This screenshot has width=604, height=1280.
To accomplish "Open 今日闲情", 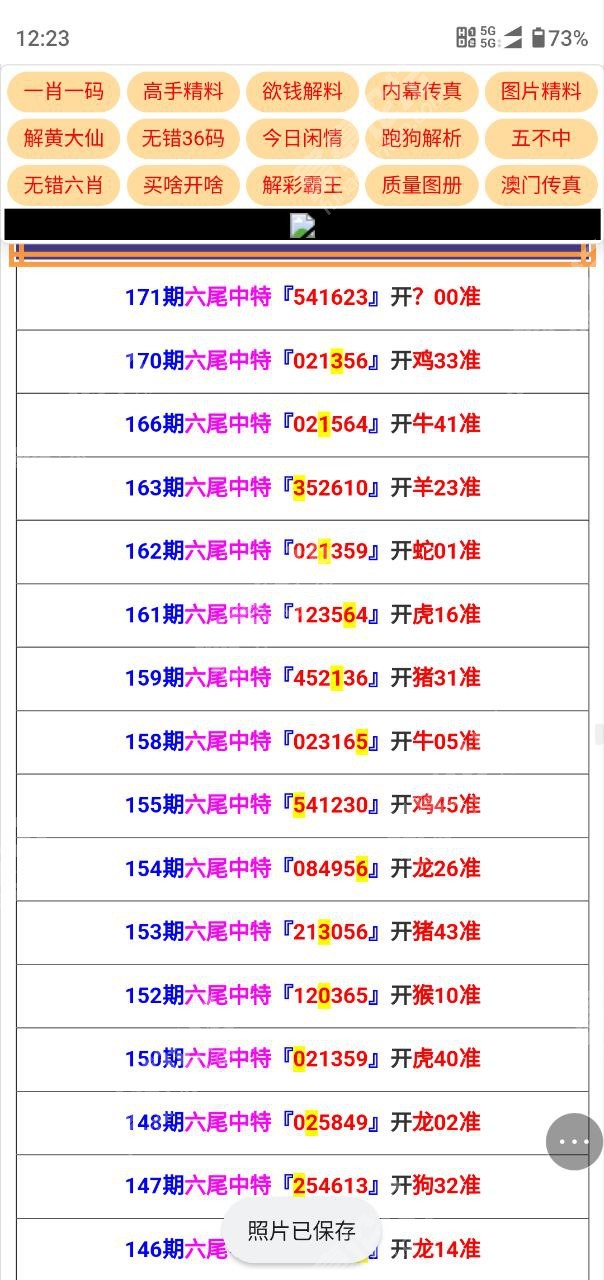I will pyautogui.click(x=302, y=138).
